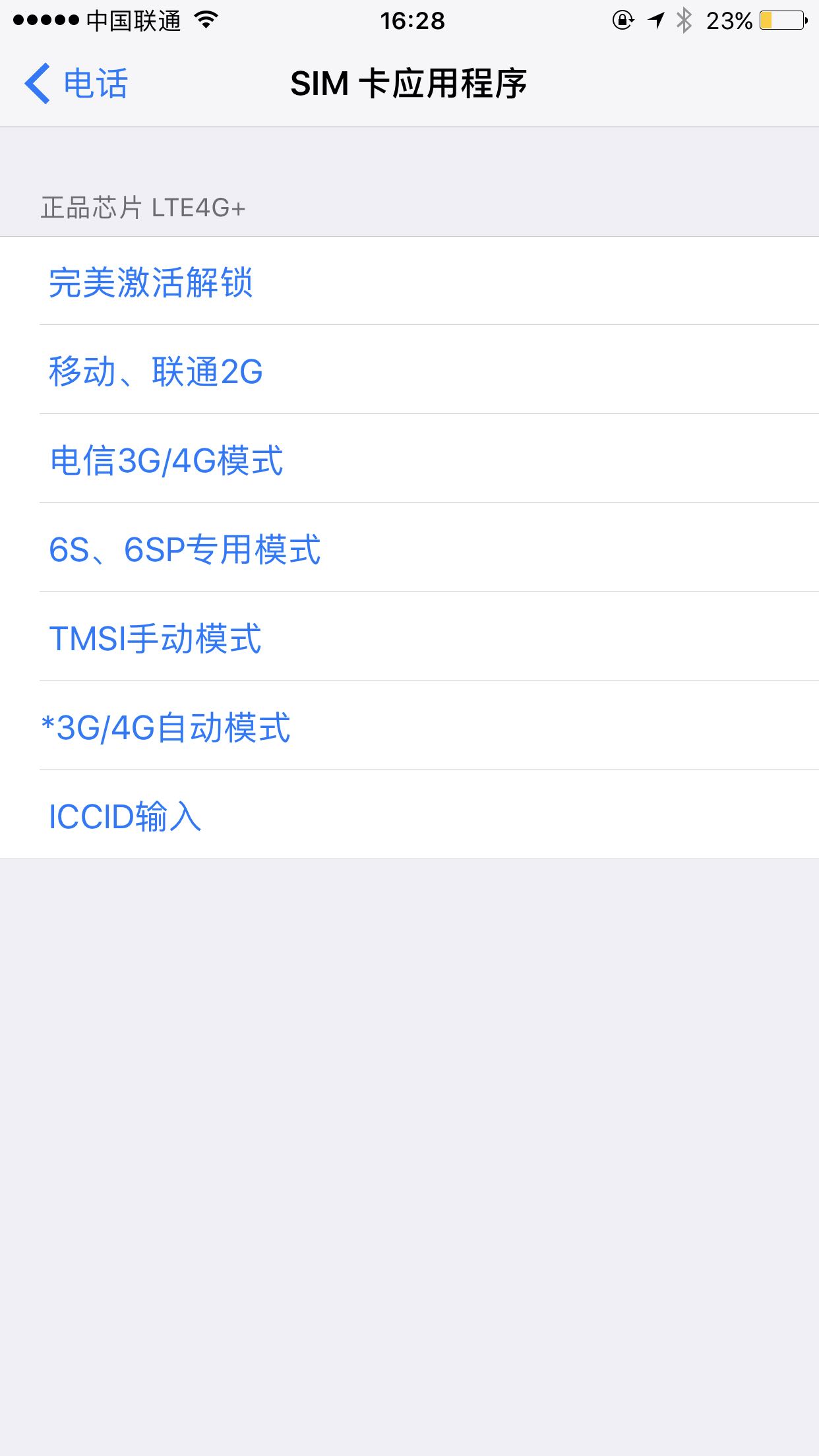Open TMSI手动模式
819x1456 pixels.
(x=156, y=638)
